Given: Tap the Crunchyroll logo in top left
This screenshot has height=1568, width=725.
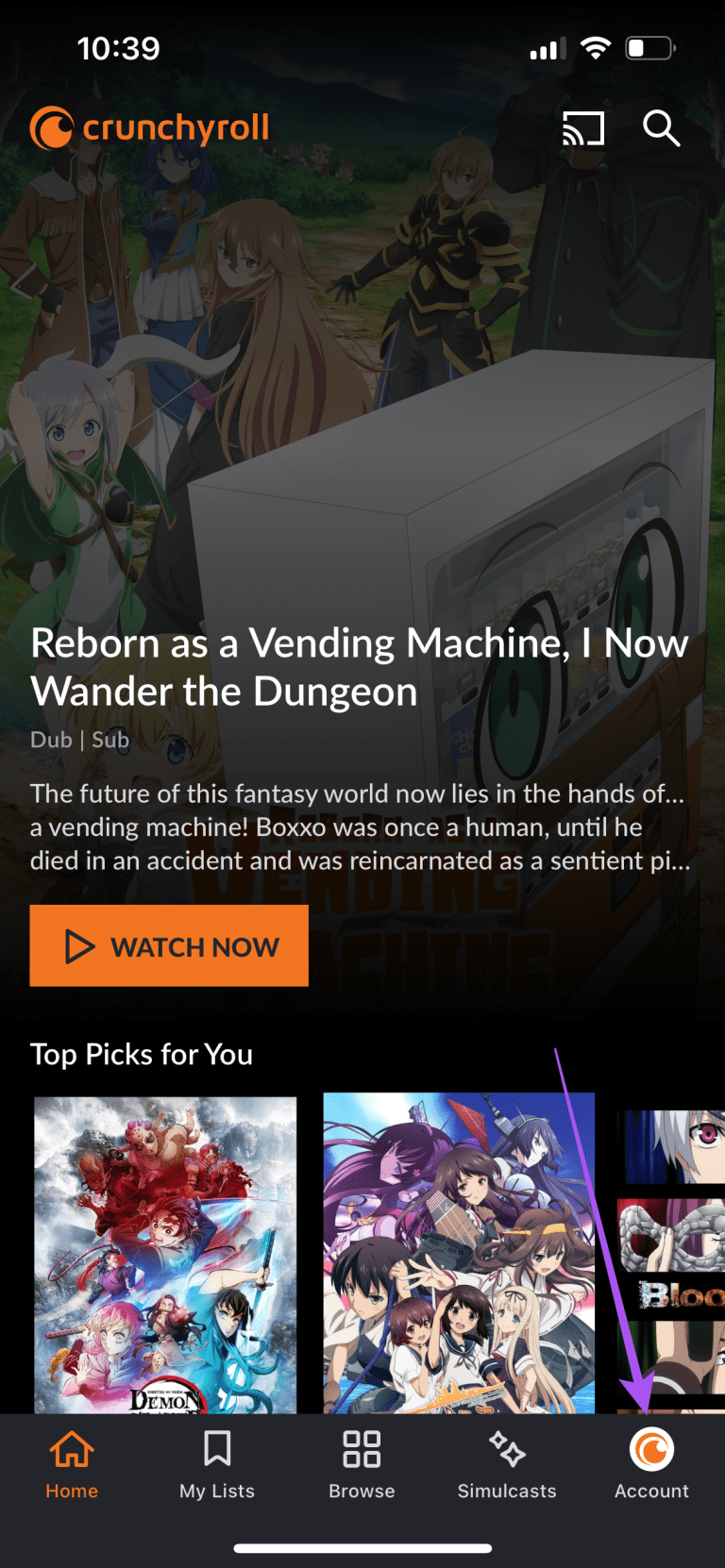Looking at the screenshot, I should [147, 128].
